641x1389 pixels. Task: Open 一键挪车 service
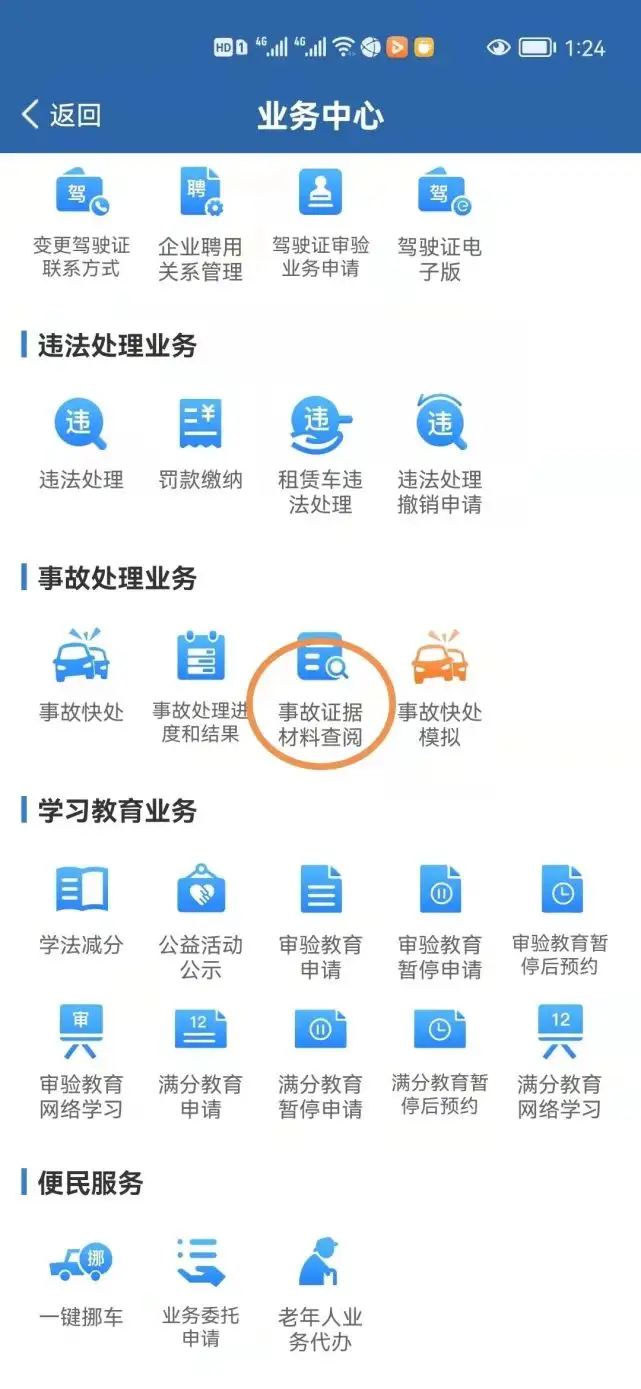(x=80, y=1284)
